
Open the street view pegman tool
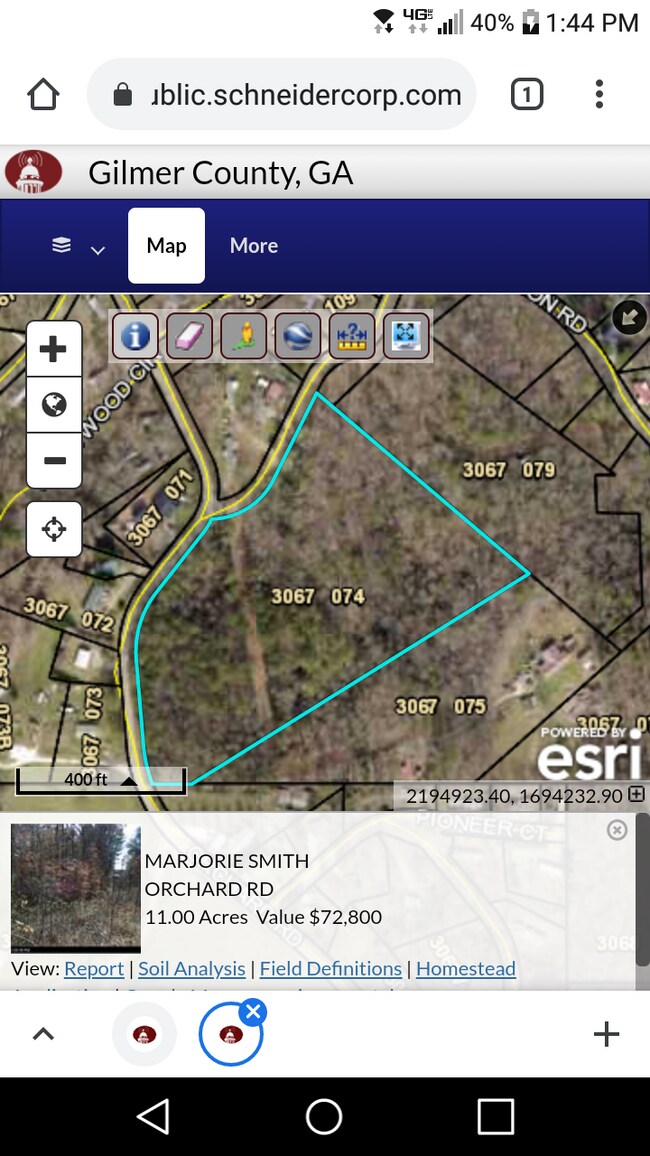click(243, 335)
